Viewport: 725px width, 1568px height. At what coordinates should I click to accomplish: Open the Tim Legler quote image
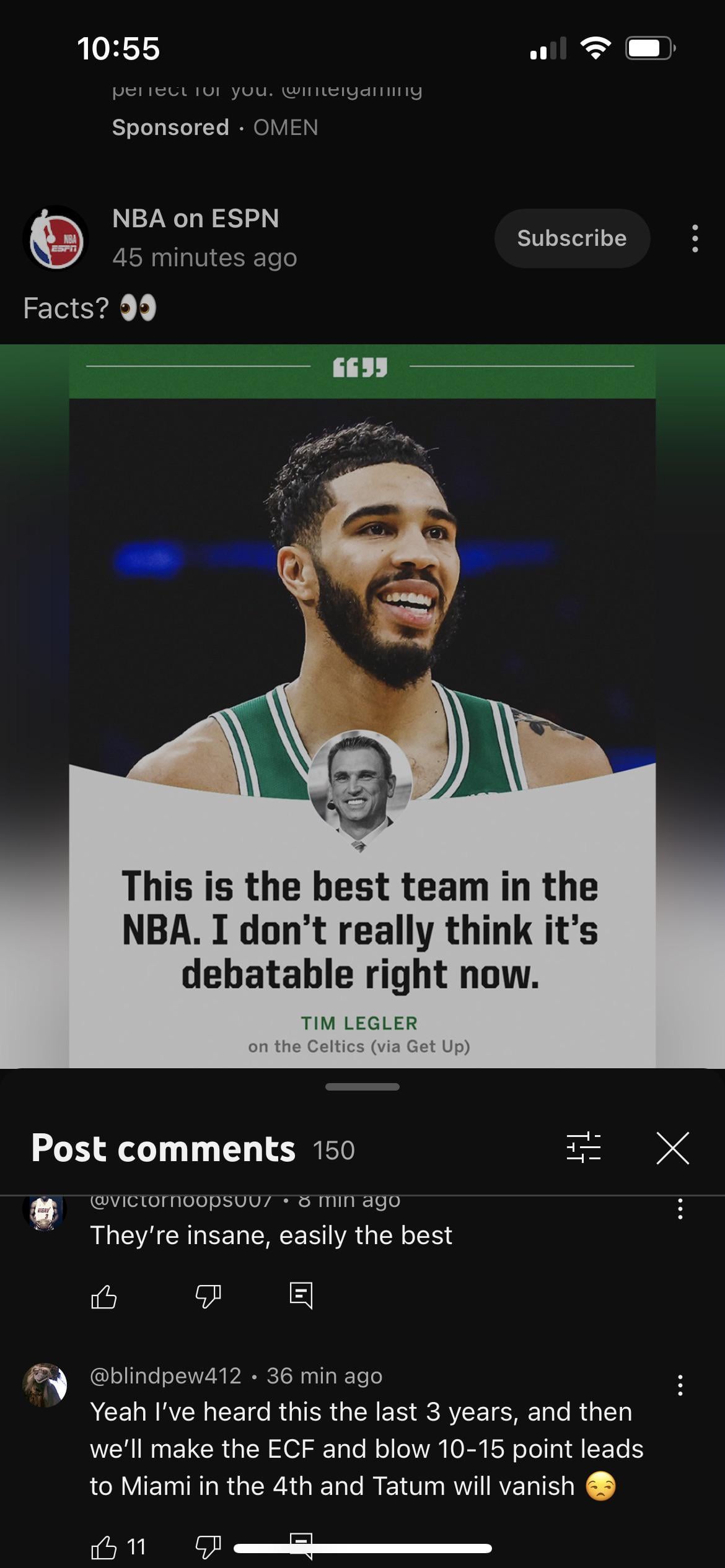point(362,706)
